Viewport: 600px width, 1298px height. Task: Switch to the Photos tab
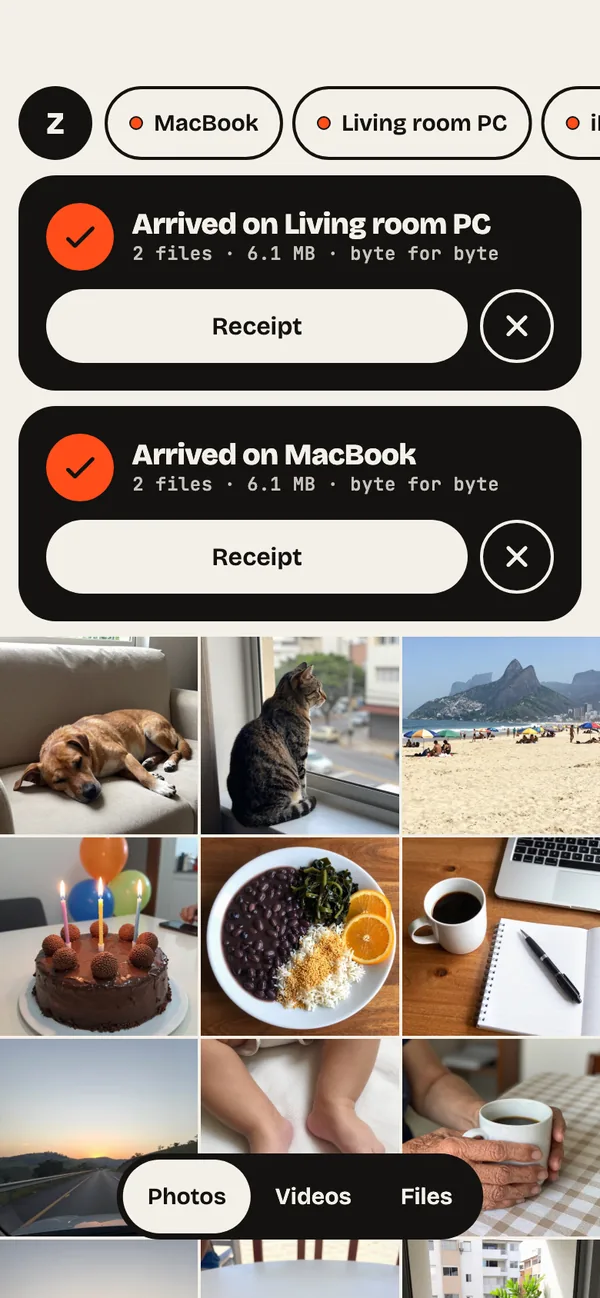coord(187,1197)
